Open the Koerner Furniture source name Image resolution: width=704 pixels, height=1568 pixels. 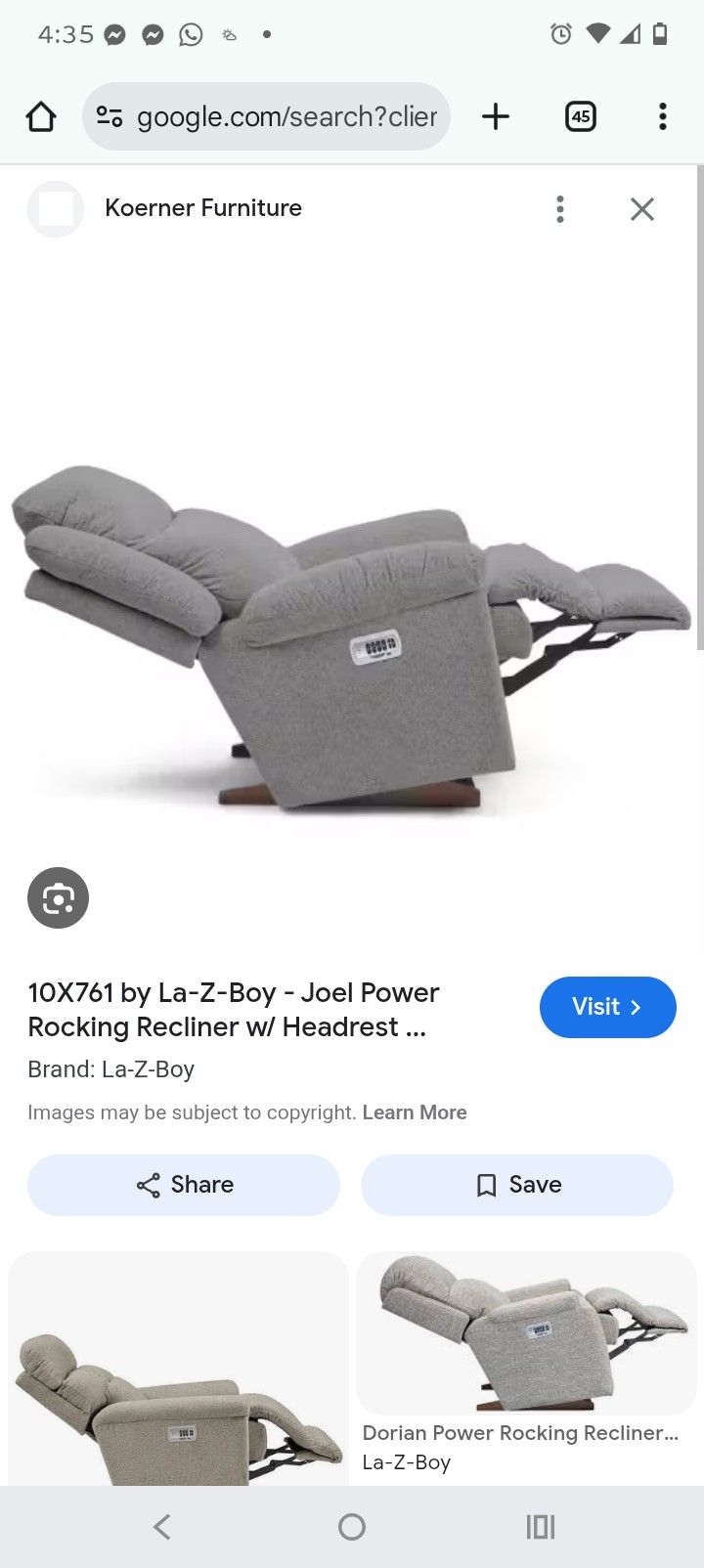click(x=202, y=208)
